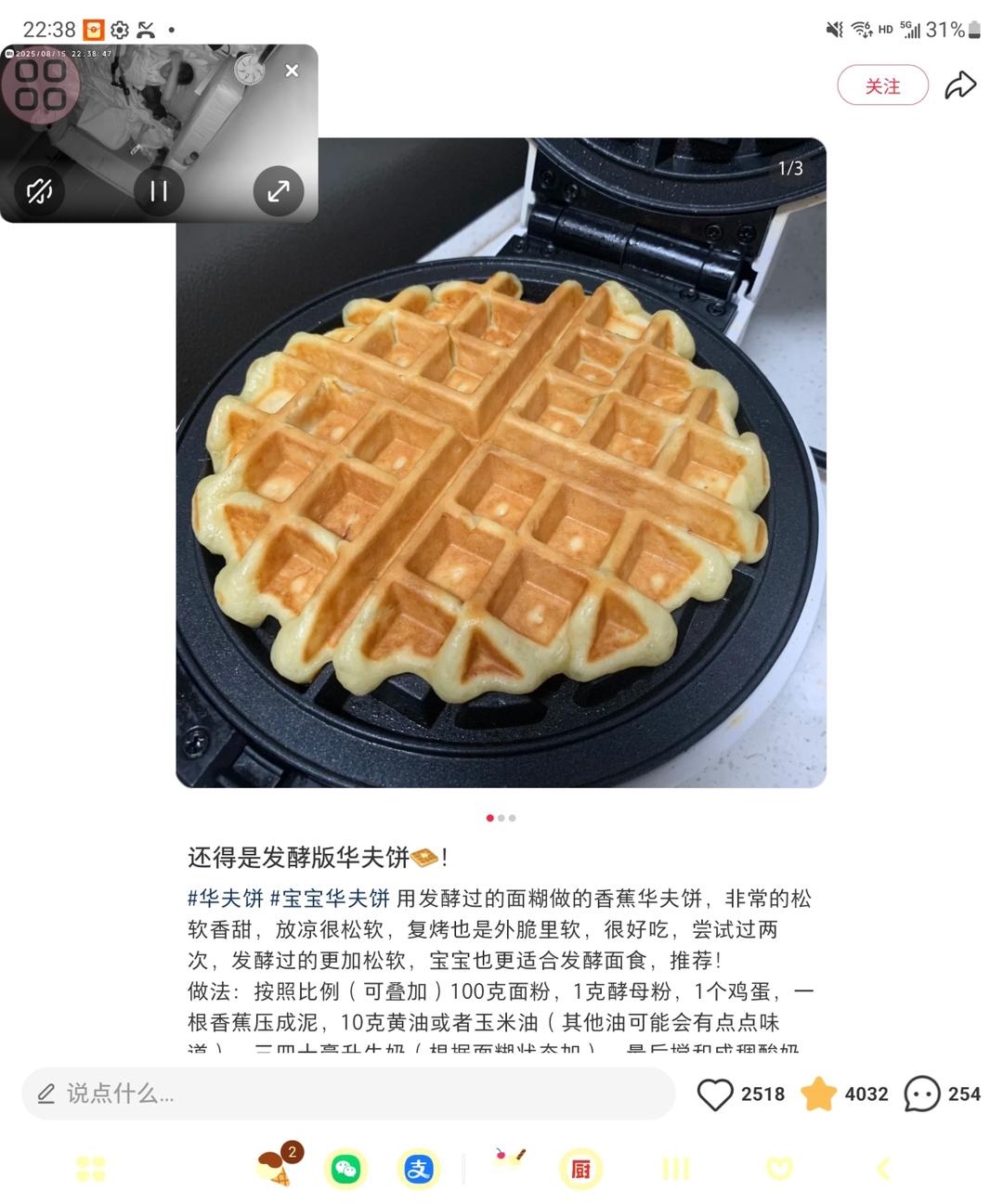Go back using the navigation bar arrow
This screenshot has width=1003, height=1204.
[x=883, y=1169]
